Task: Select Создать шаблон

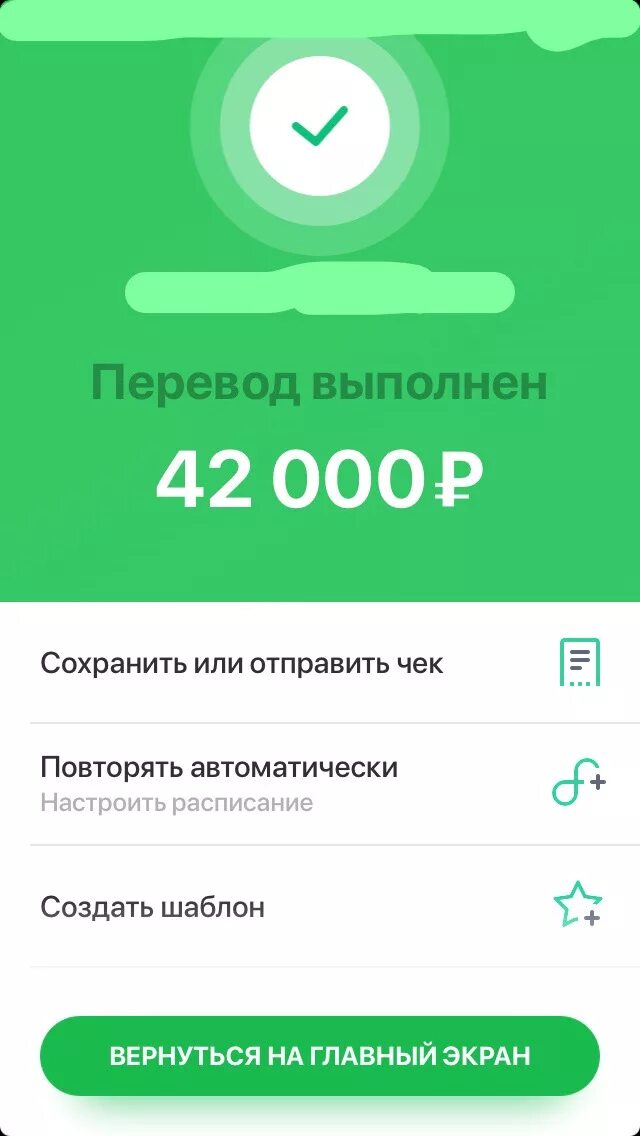Action: point(320,906)
